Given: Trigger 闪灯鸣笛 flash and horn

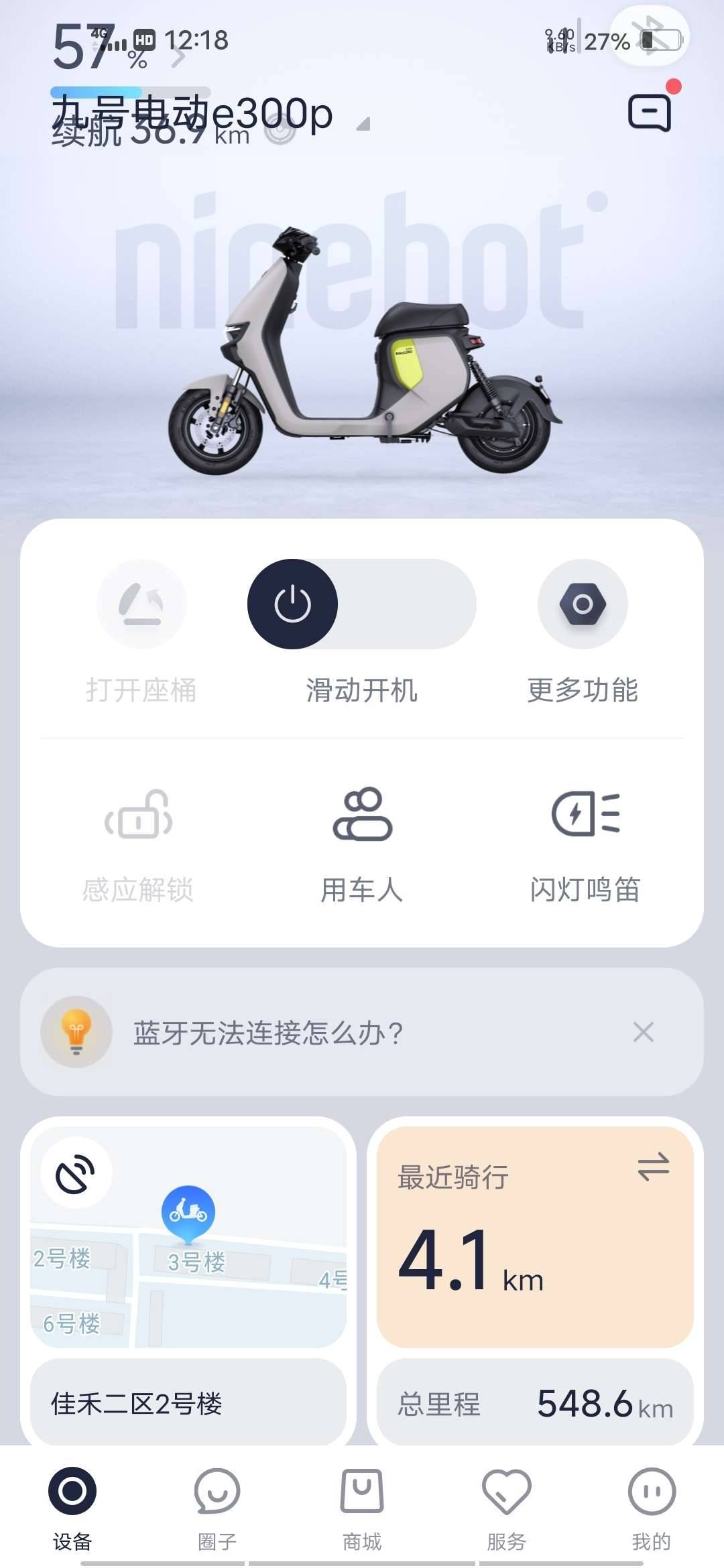Looking at the screenshot, I should (585, 816).
